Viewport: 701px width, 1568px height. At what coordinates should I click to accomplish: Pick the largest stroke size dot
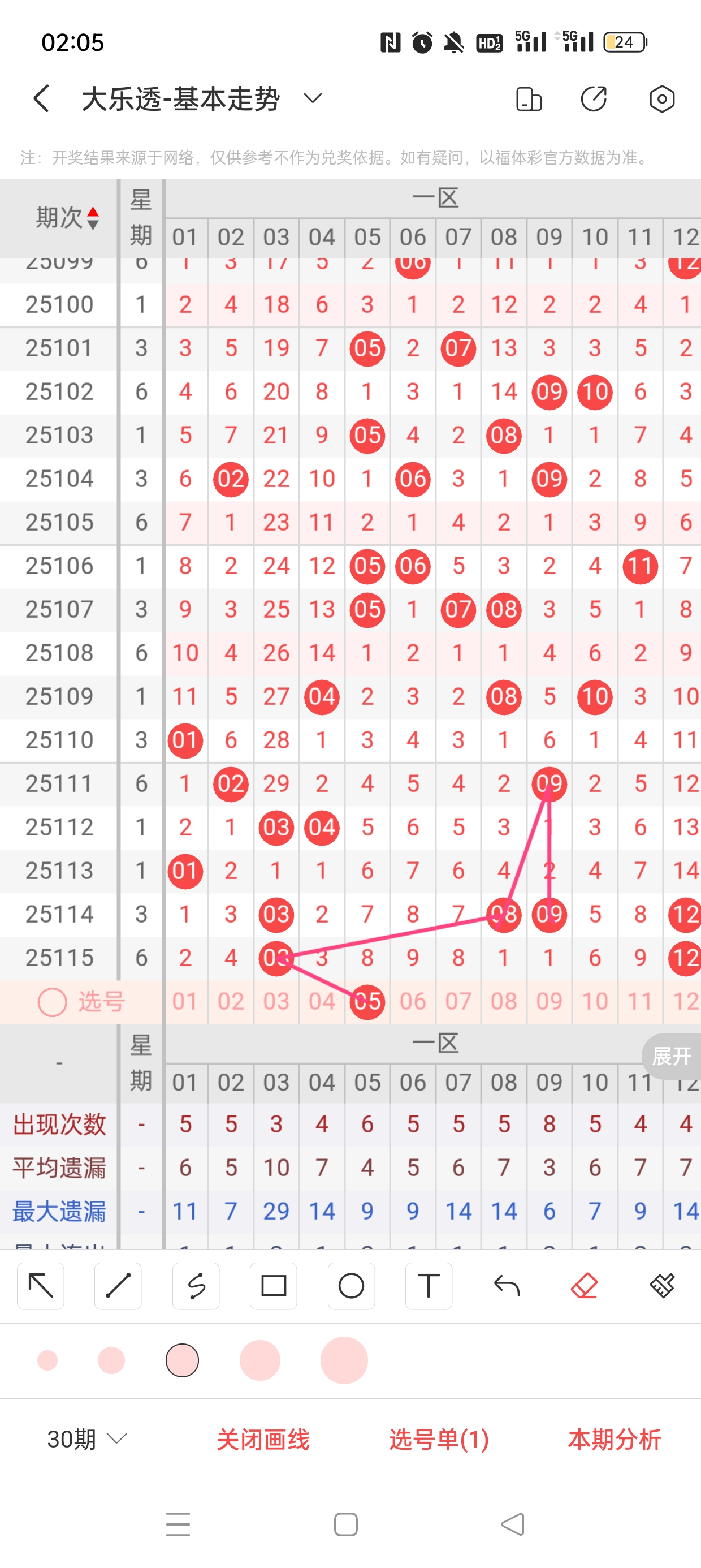pyautogui.click(x=344, y=1360)
